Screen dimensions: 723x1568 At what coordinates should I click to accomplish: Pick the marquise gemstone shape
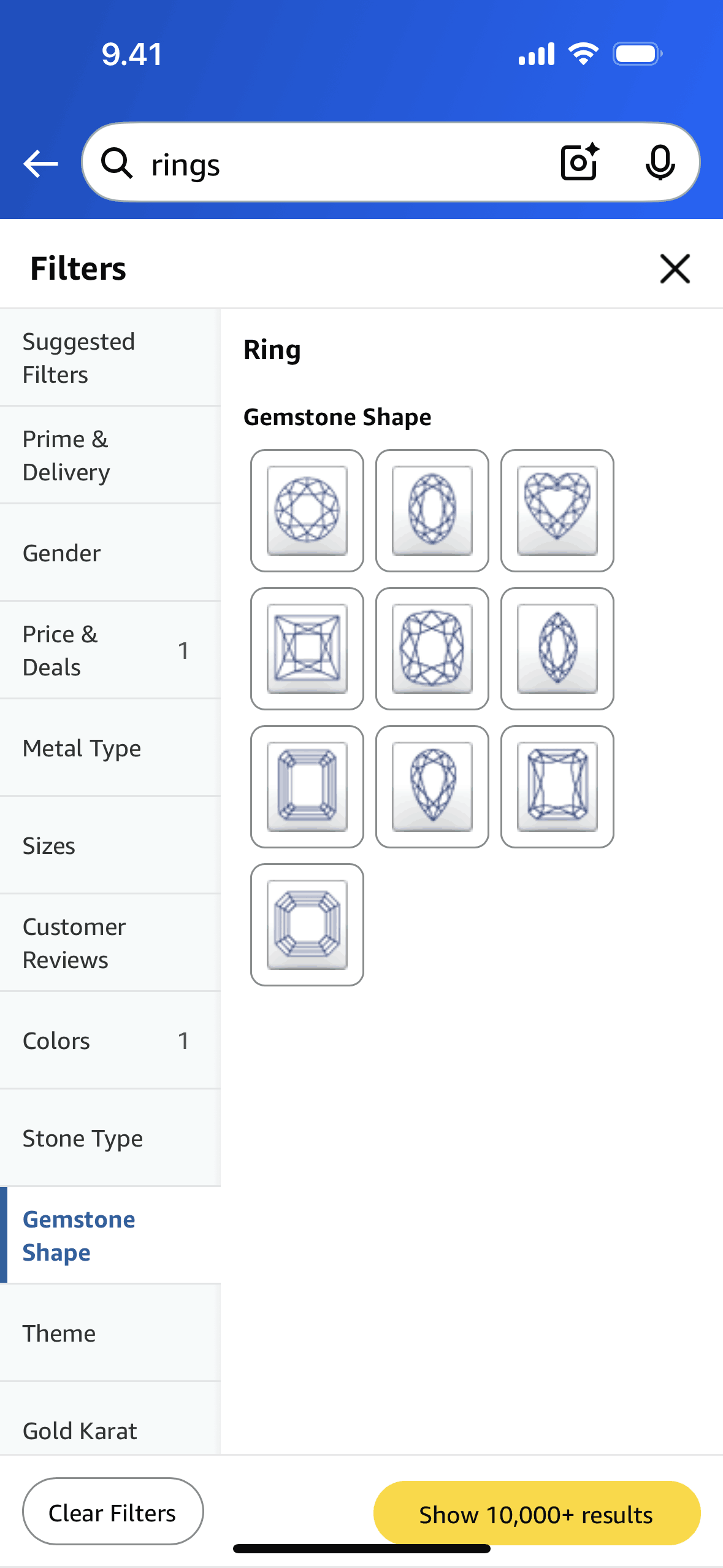pos(557,648)
